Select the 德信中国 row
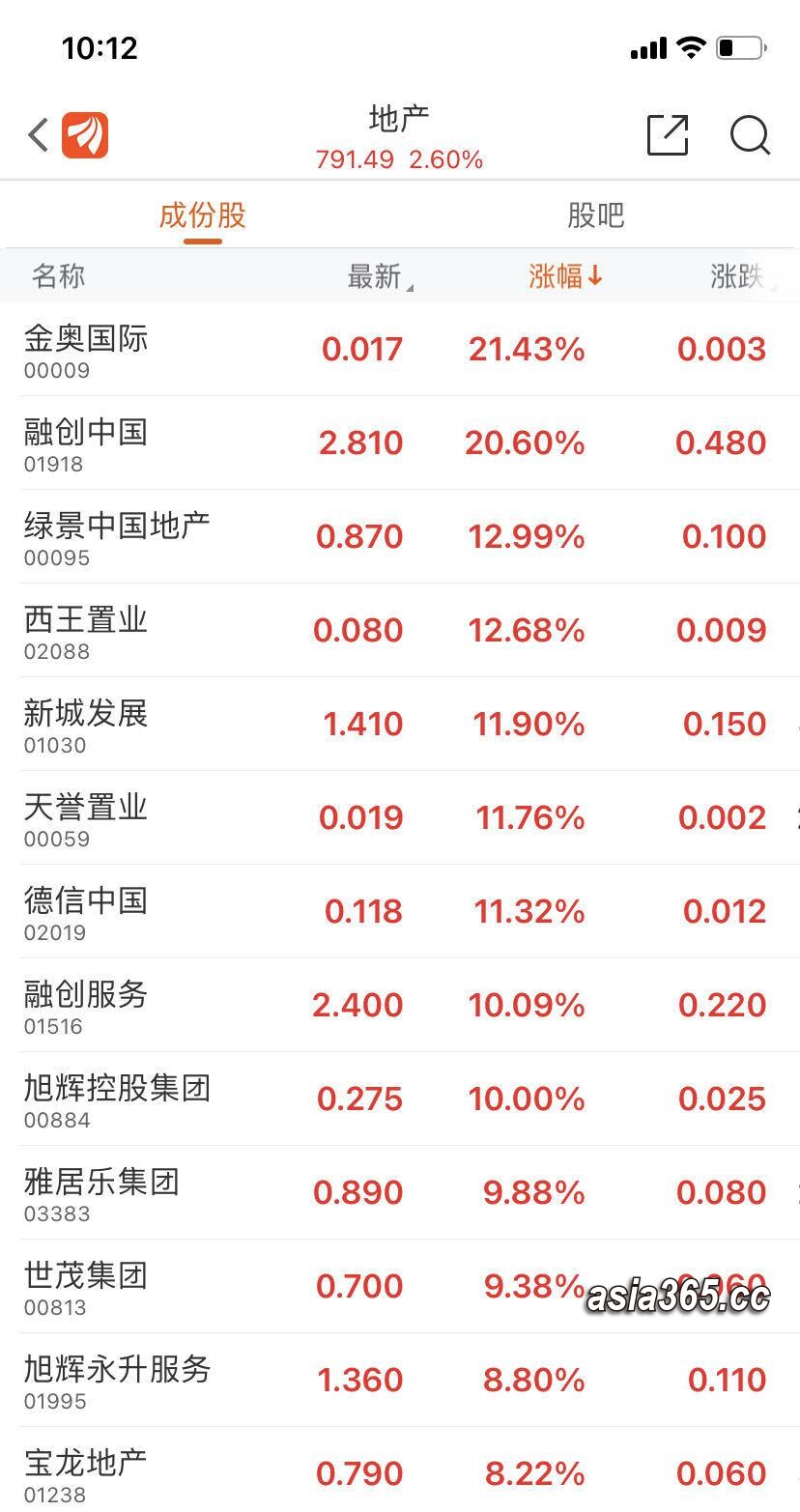The height and width of the screenshot is (1512, 800). [400, 912]
